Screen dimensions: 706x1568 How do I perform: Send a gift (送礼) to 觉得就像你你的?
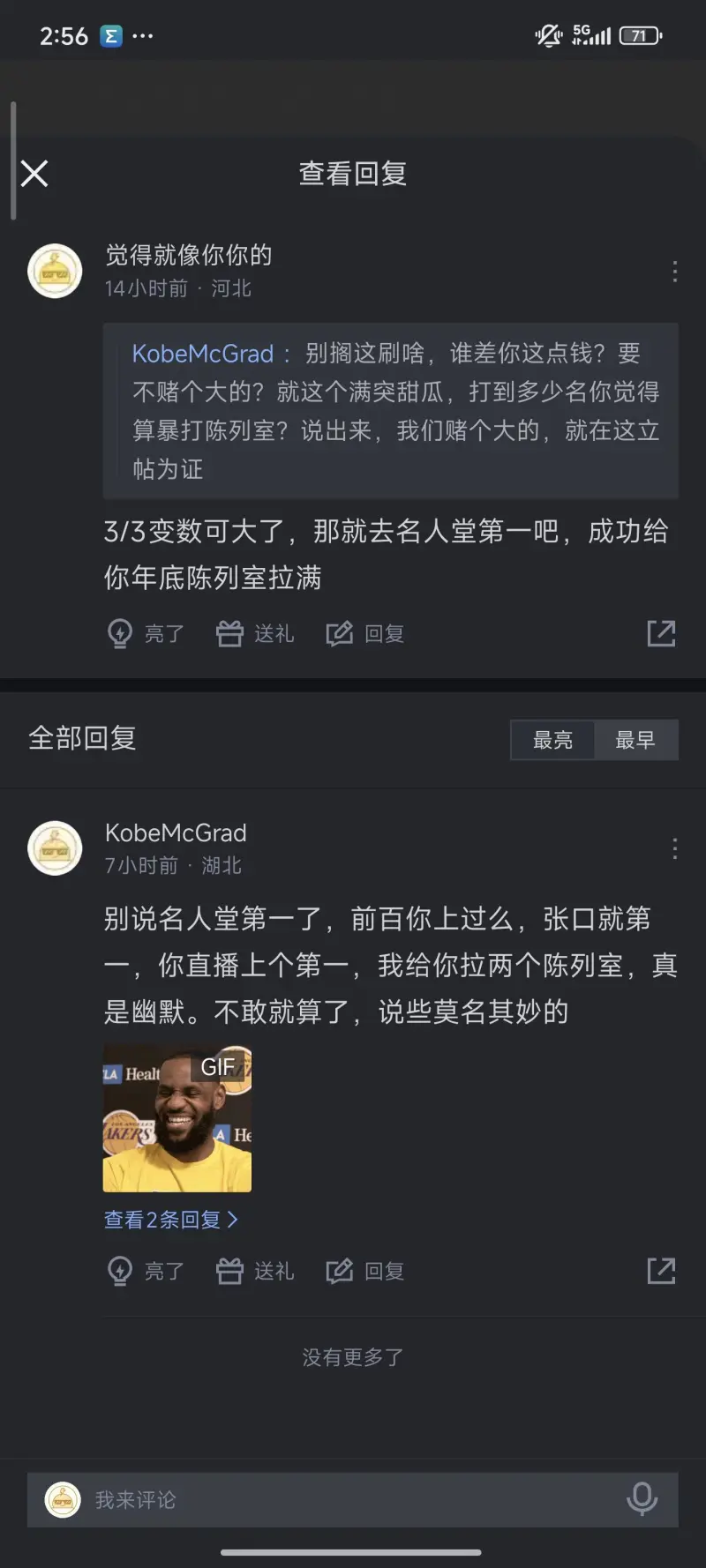coord(256,633)
